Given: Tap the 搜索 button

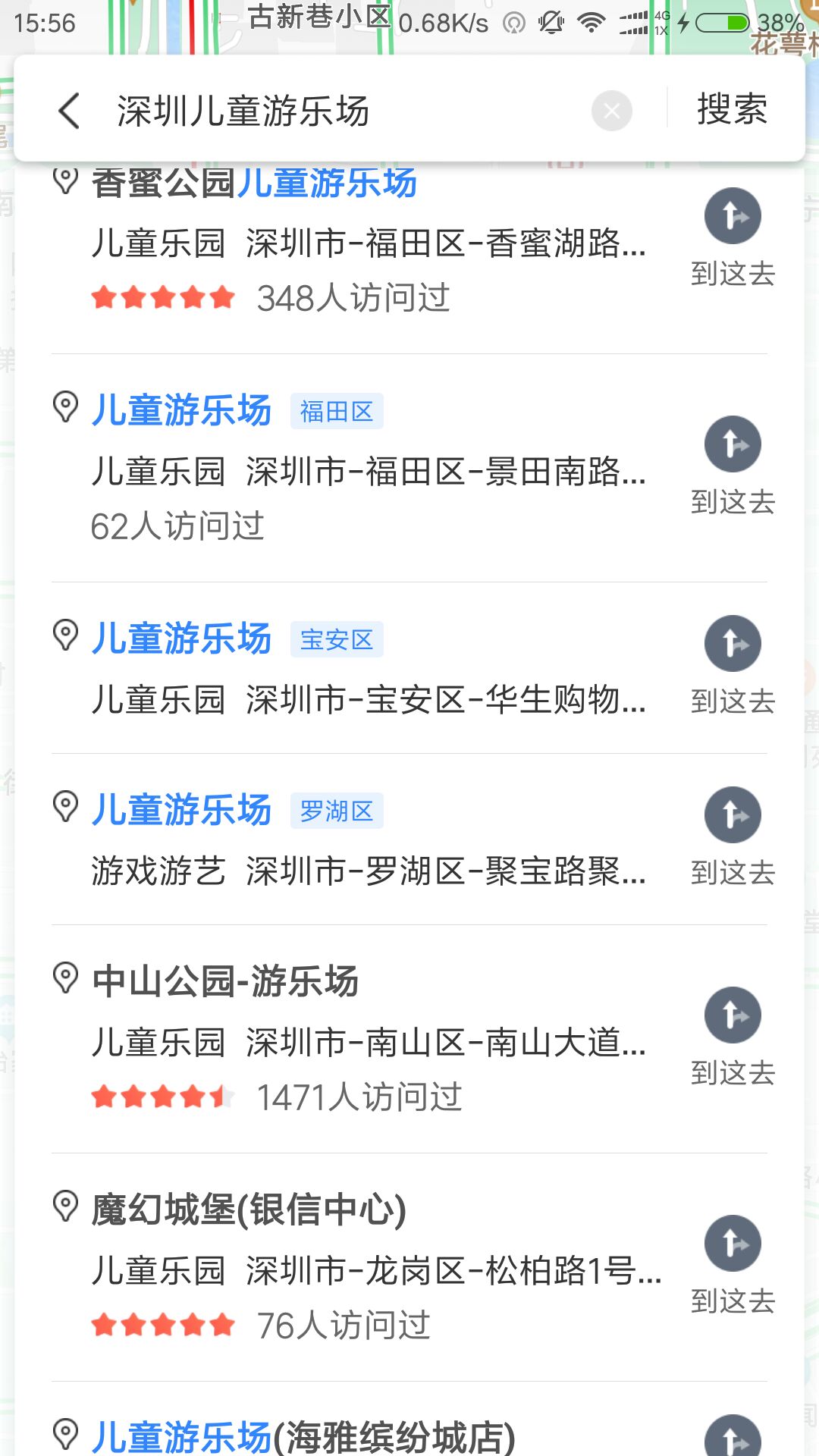Looking at the screenshot, I should click(x=732, y=109).
